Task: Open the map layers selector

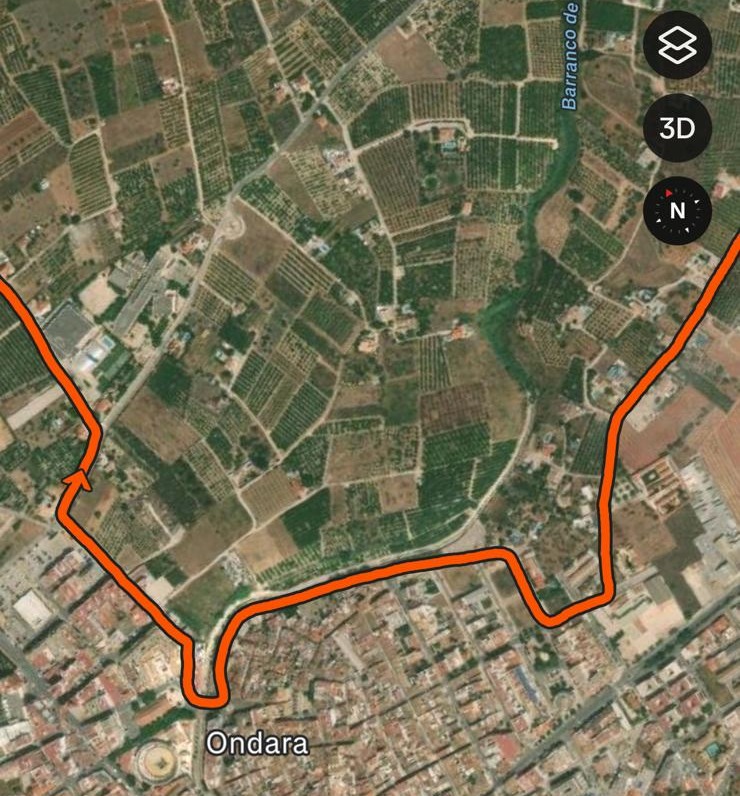Action: pyautogui.click(x=677, y=45)
